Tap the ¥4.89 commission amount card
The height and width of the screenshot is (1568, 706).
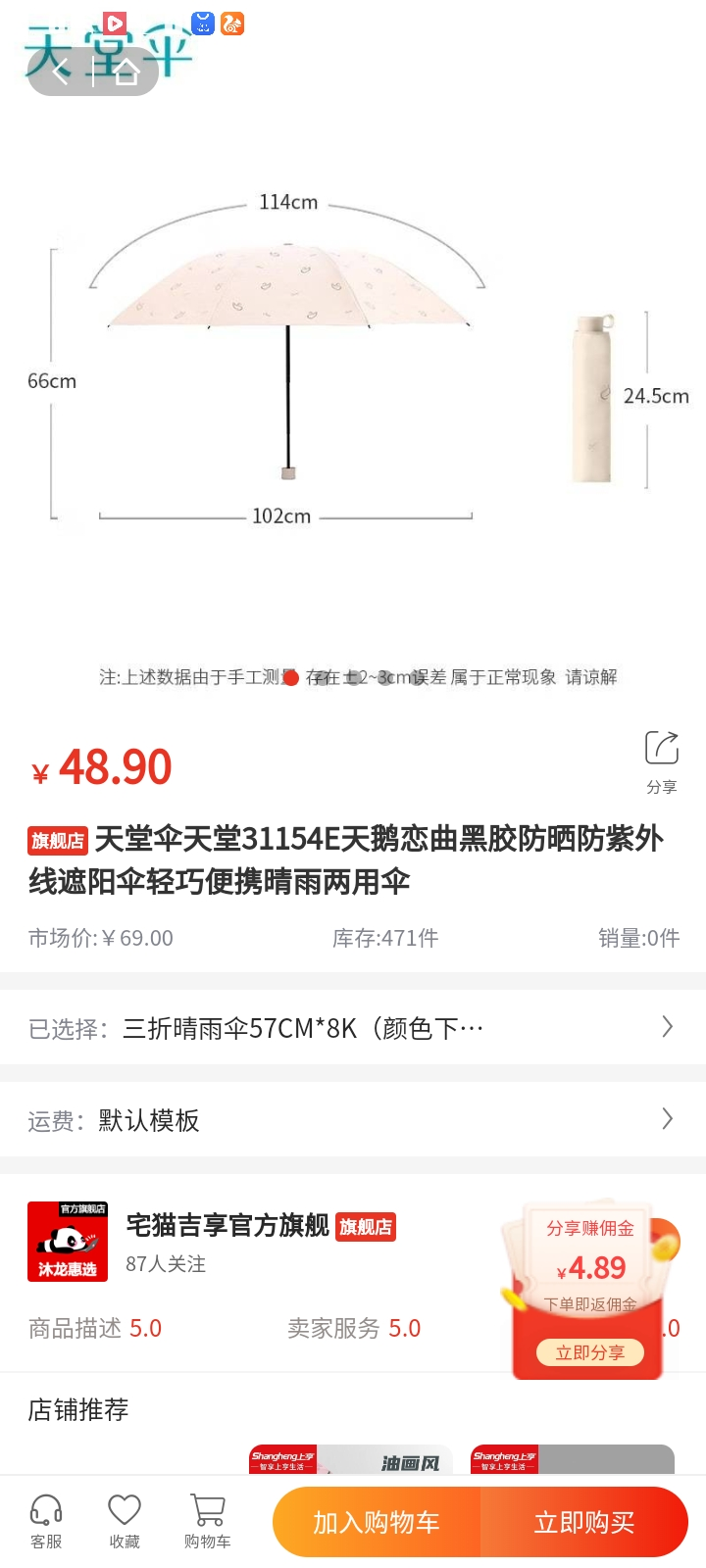pos(590,1267)
